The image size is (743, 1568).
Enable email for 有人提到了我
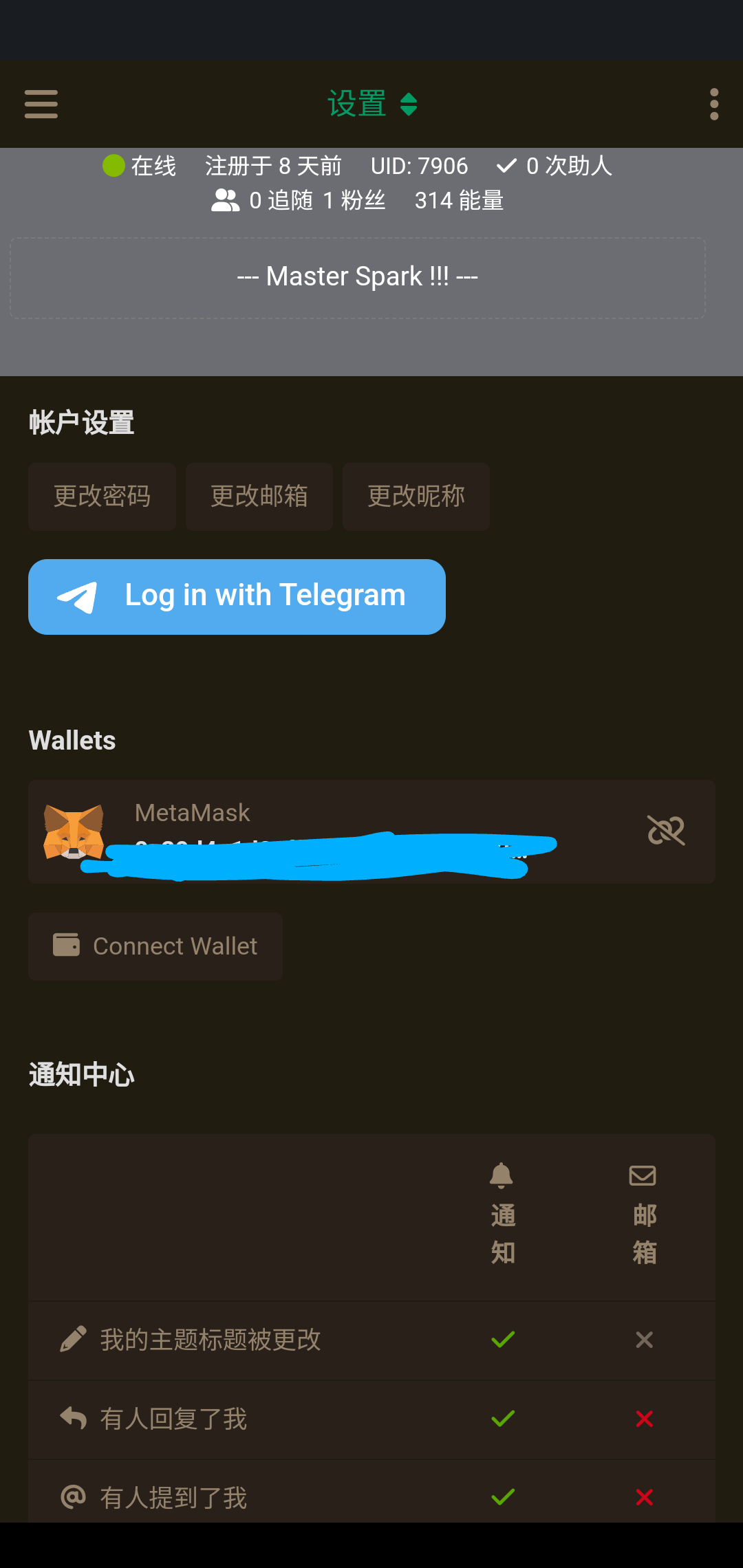645,1497
